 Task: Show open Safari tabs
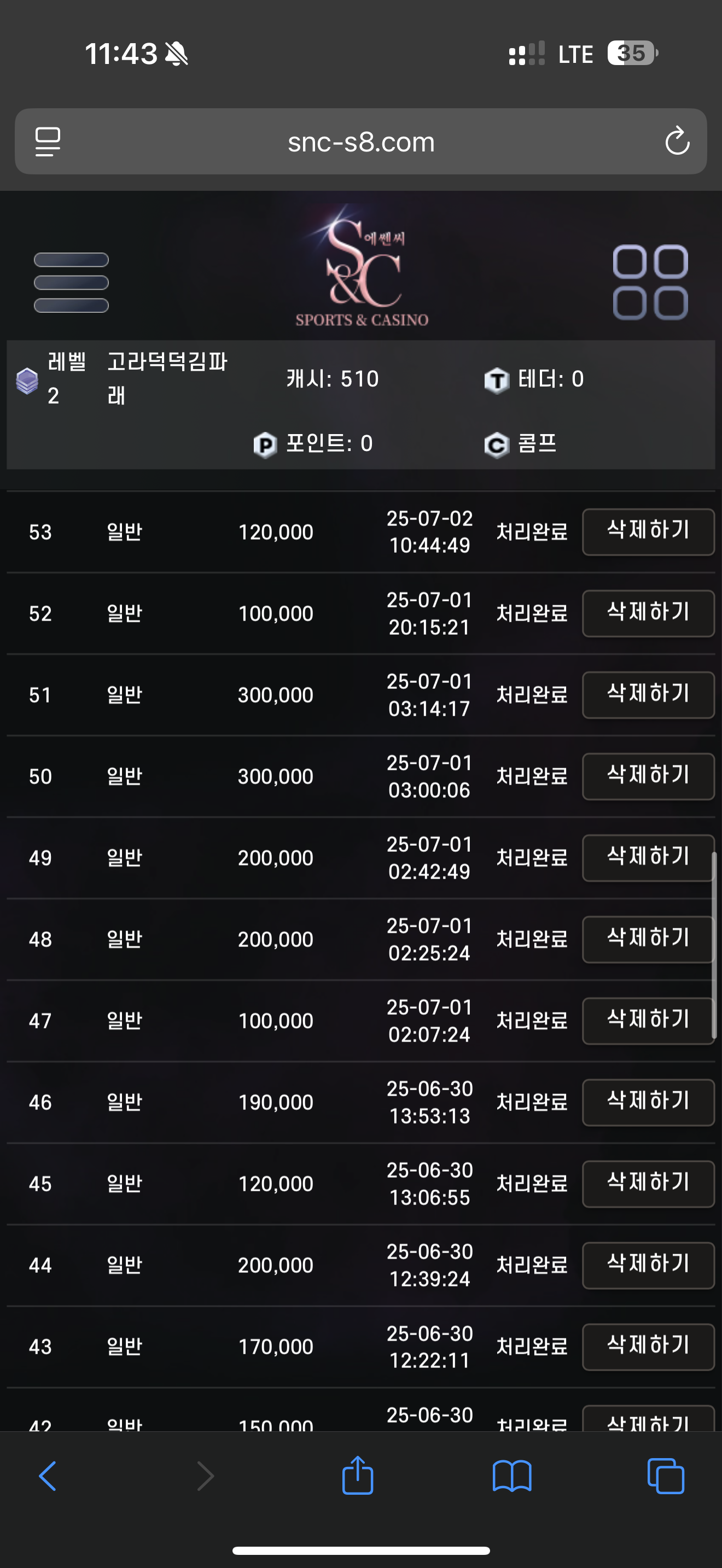coord(666,1476)
